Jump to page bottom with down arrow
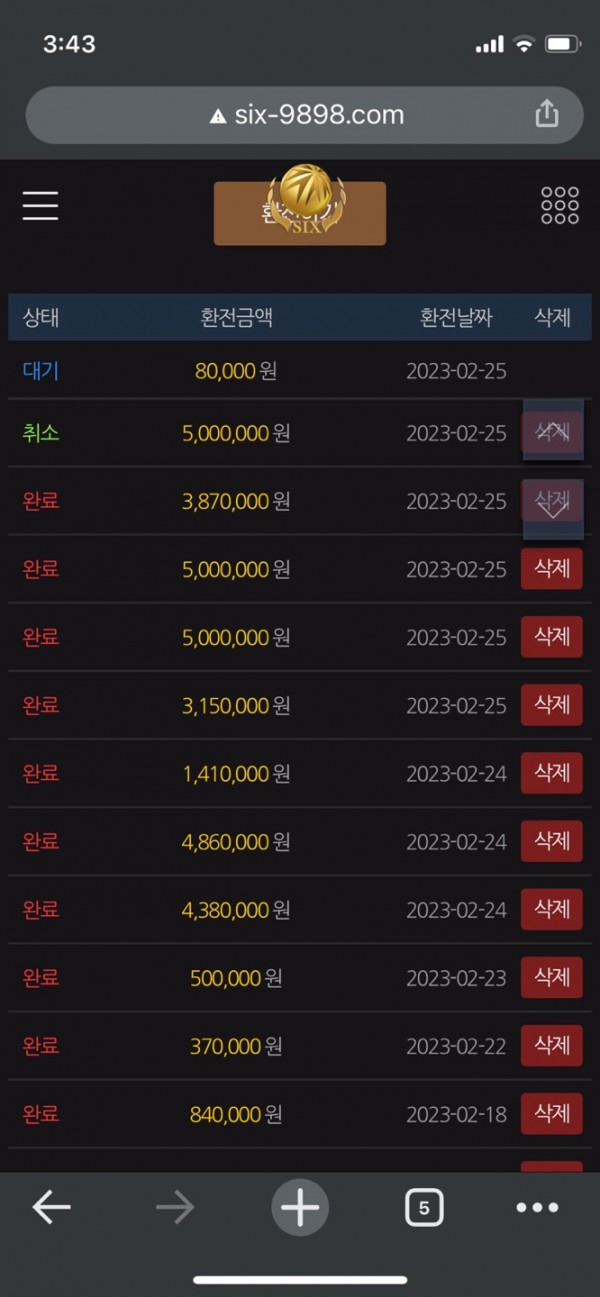This screenshot has width=600, height=1297. pyautogui.click(x=553, y=509)
